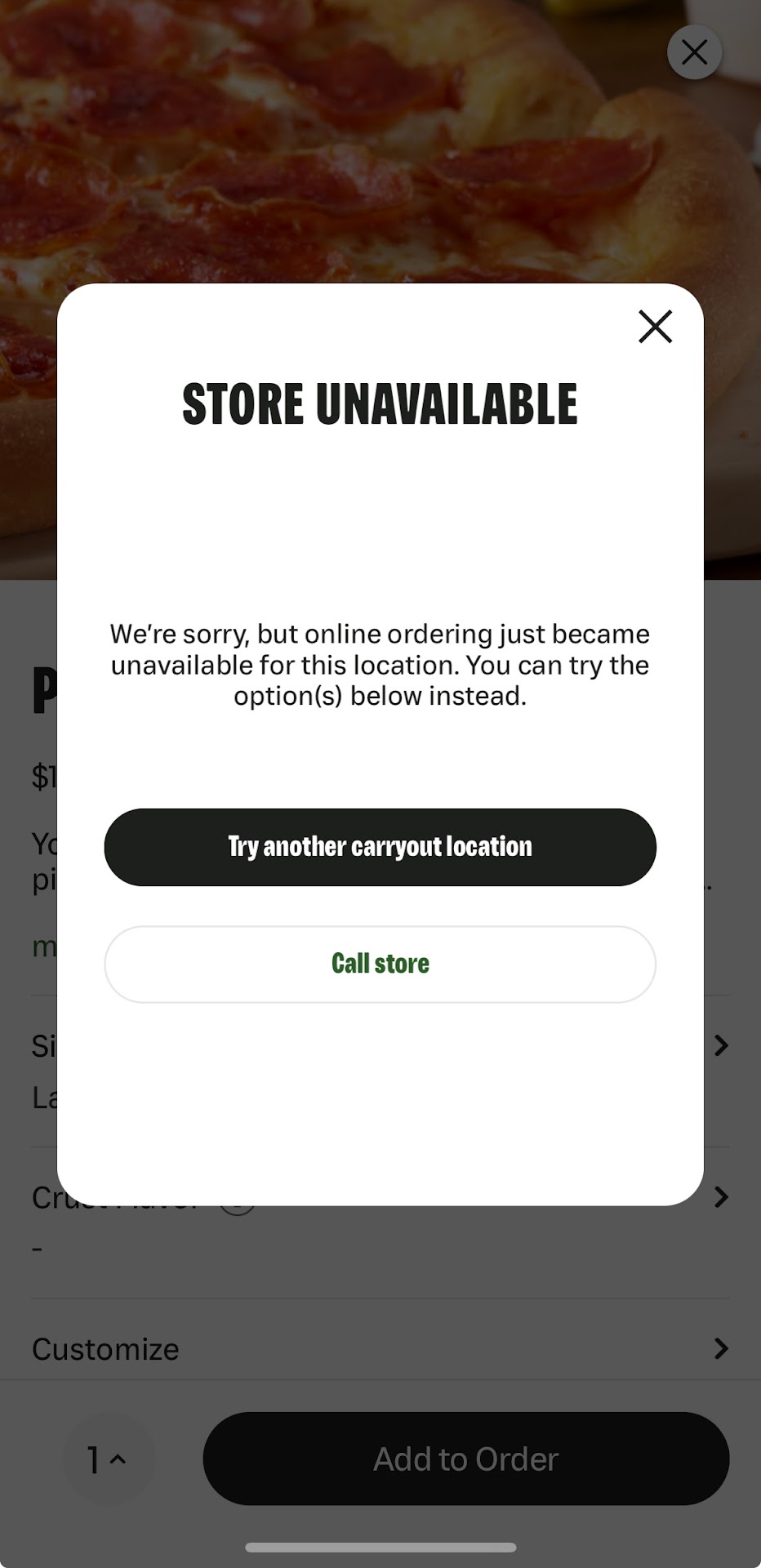The height and width of the screenshot is (1568, 761).
Task: Add to Order
Action: [465, 1459]
